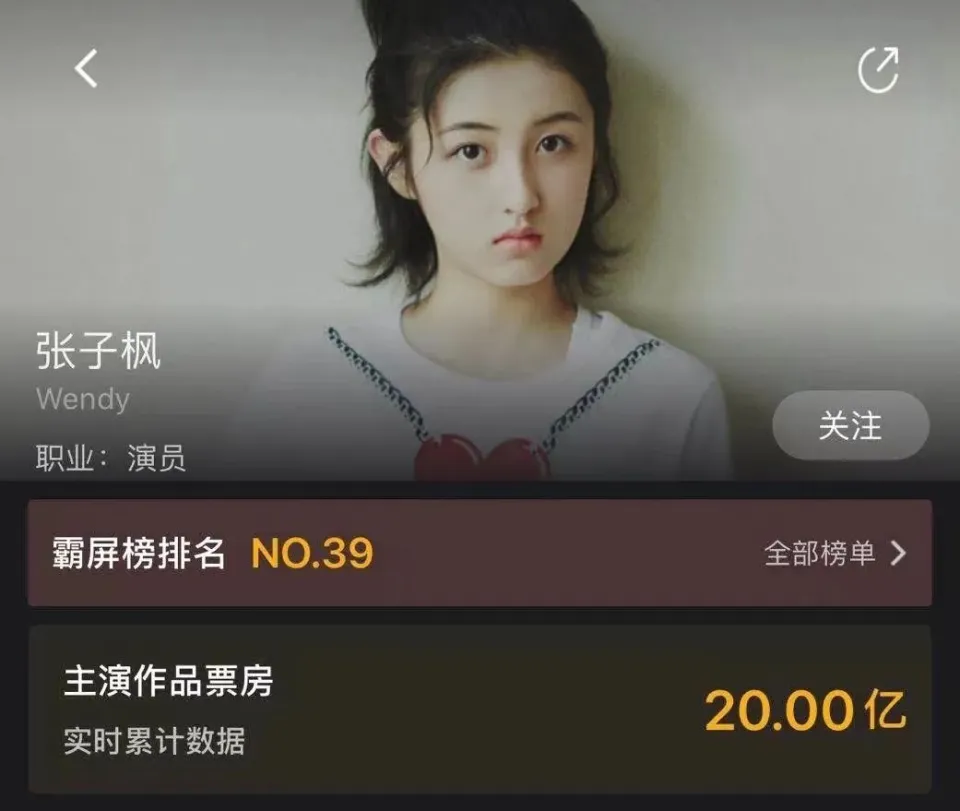Open the 主演作品票房 box office card
The height and width of the screenshot is (811, 960).
tap(480, 709)
